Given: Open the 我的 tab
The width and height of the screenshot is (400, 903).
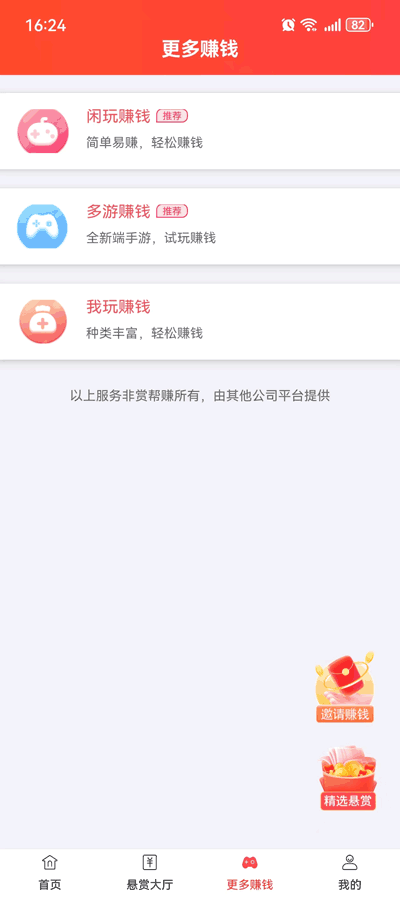Looking at the screenshot, I should tap(350, 873).
